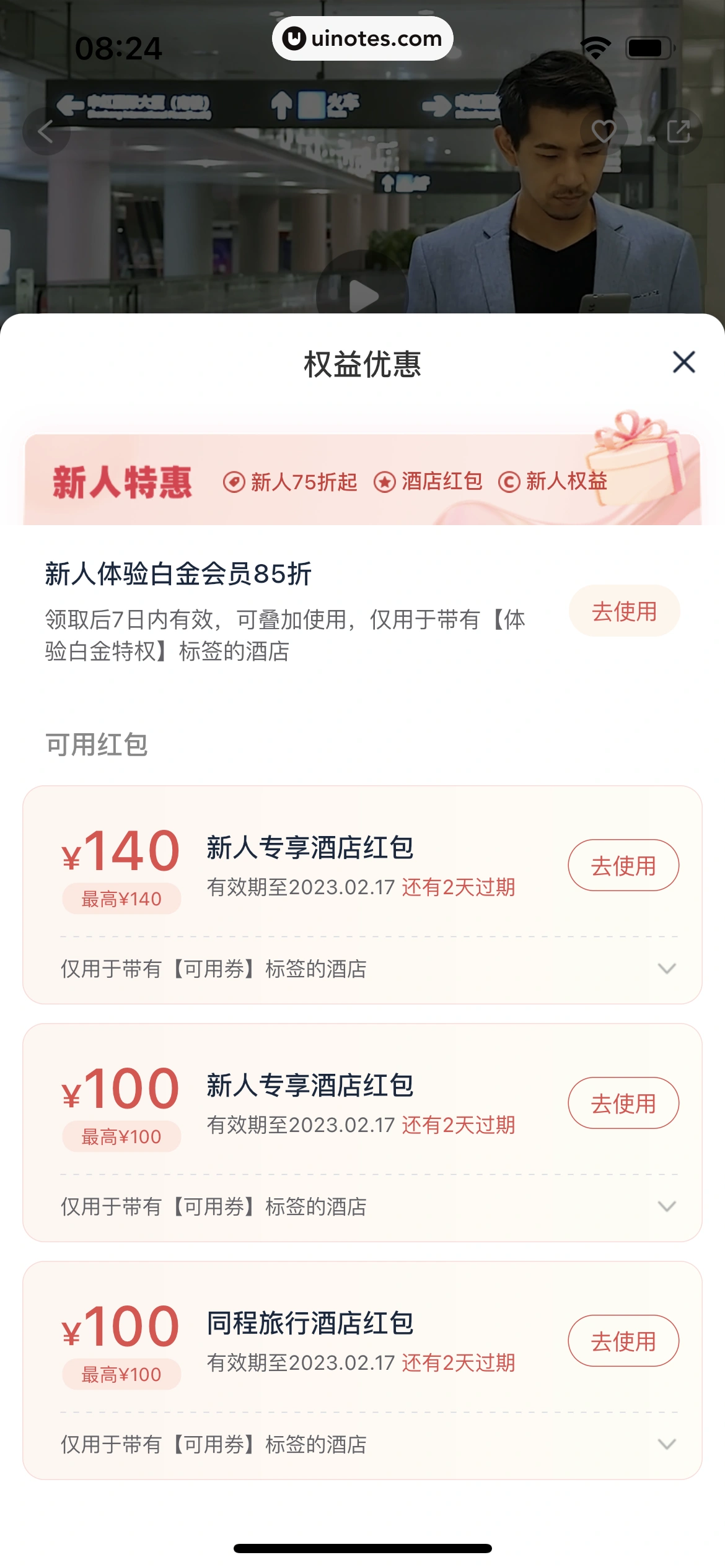725x1568 pixels.
Task: Tap 去使用 for 新人体验白金会员85折
Action: pyautogui.click(x=624, y=611)
